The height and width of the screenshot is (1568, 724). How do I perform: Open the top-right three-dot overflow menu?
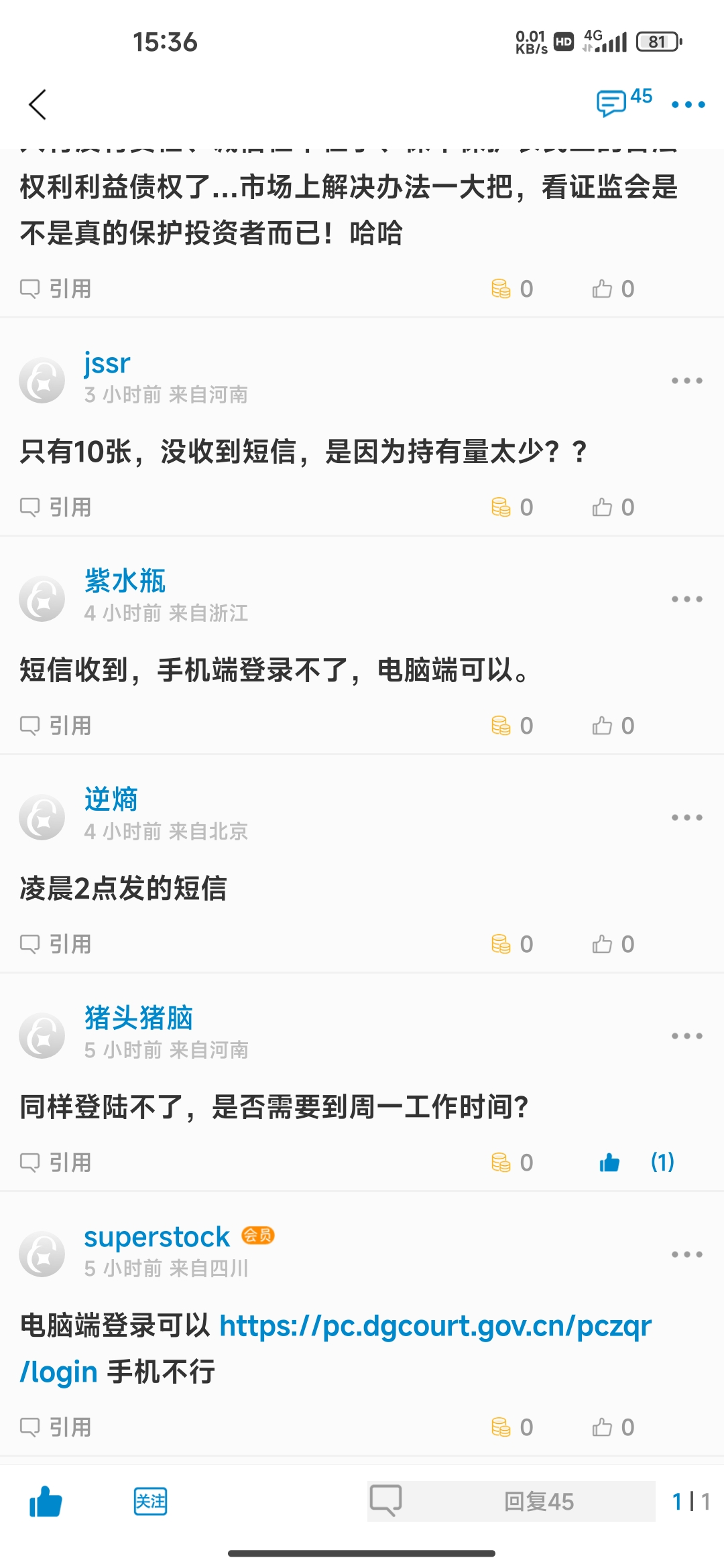click(x=688, y=105)
